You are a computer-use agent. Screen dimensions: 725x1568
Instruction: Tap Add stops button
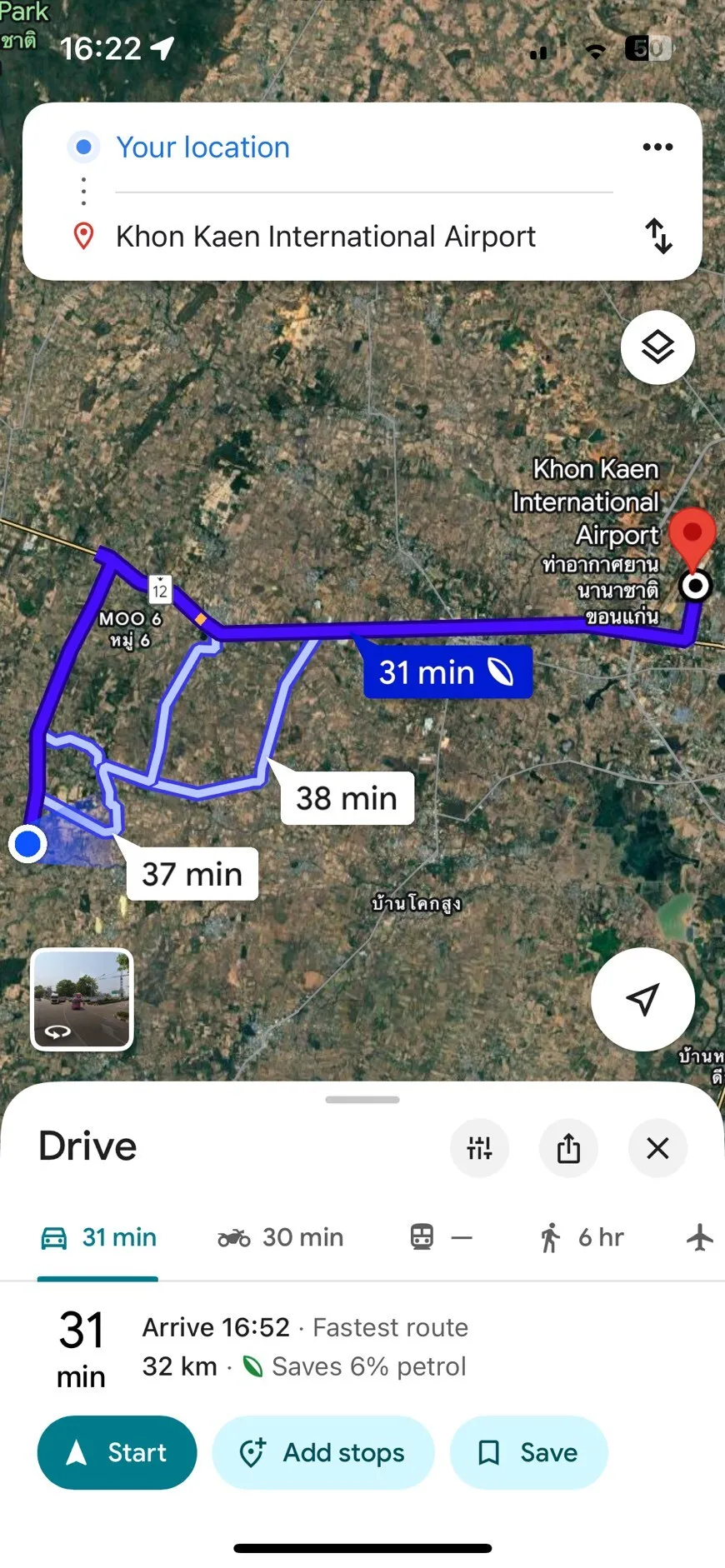click(x=323, y=1453)
